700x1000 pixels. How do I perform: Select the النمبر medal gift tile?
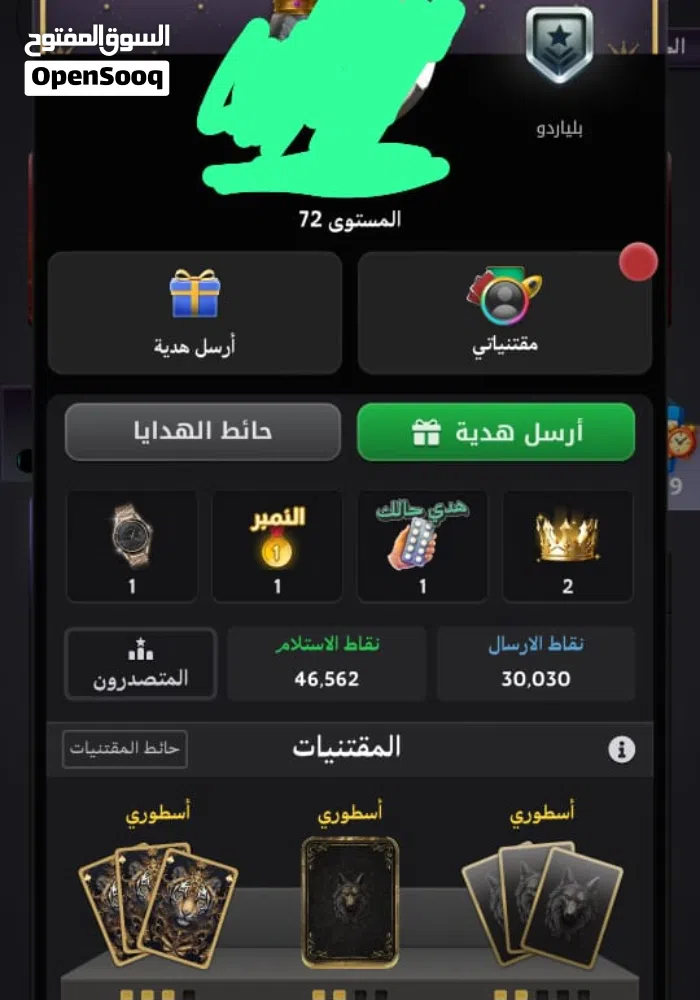pos(277,546)
